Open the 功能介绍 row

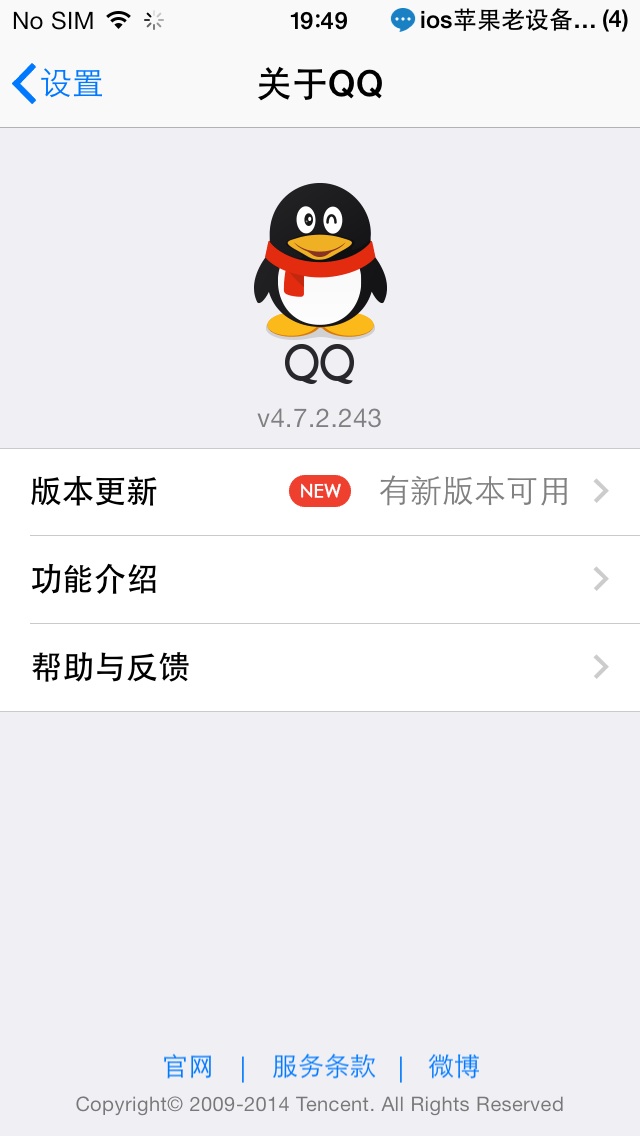click(x=320, y=580)
